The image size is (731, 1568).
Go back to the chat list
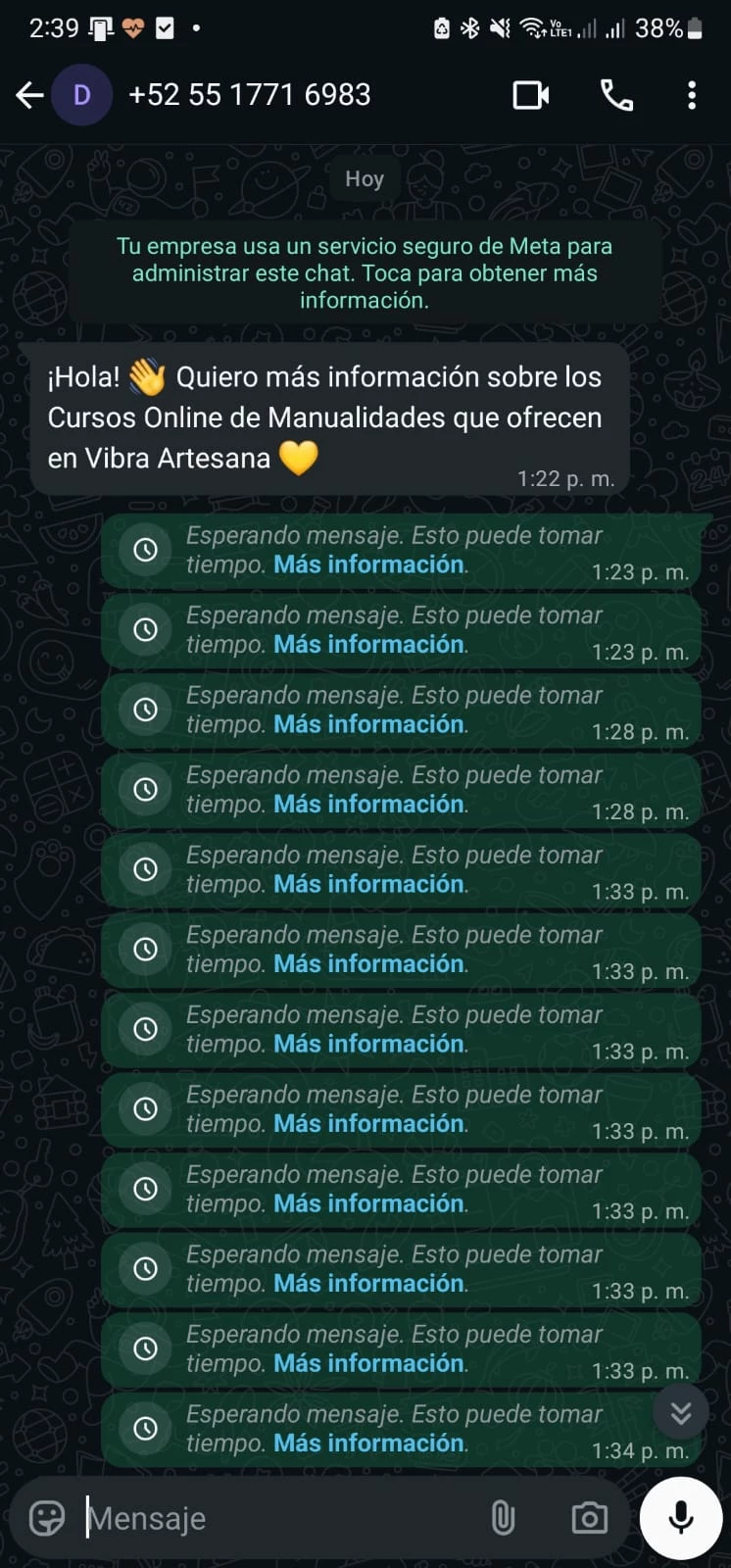pyautogui.click(x=29, y=95)
